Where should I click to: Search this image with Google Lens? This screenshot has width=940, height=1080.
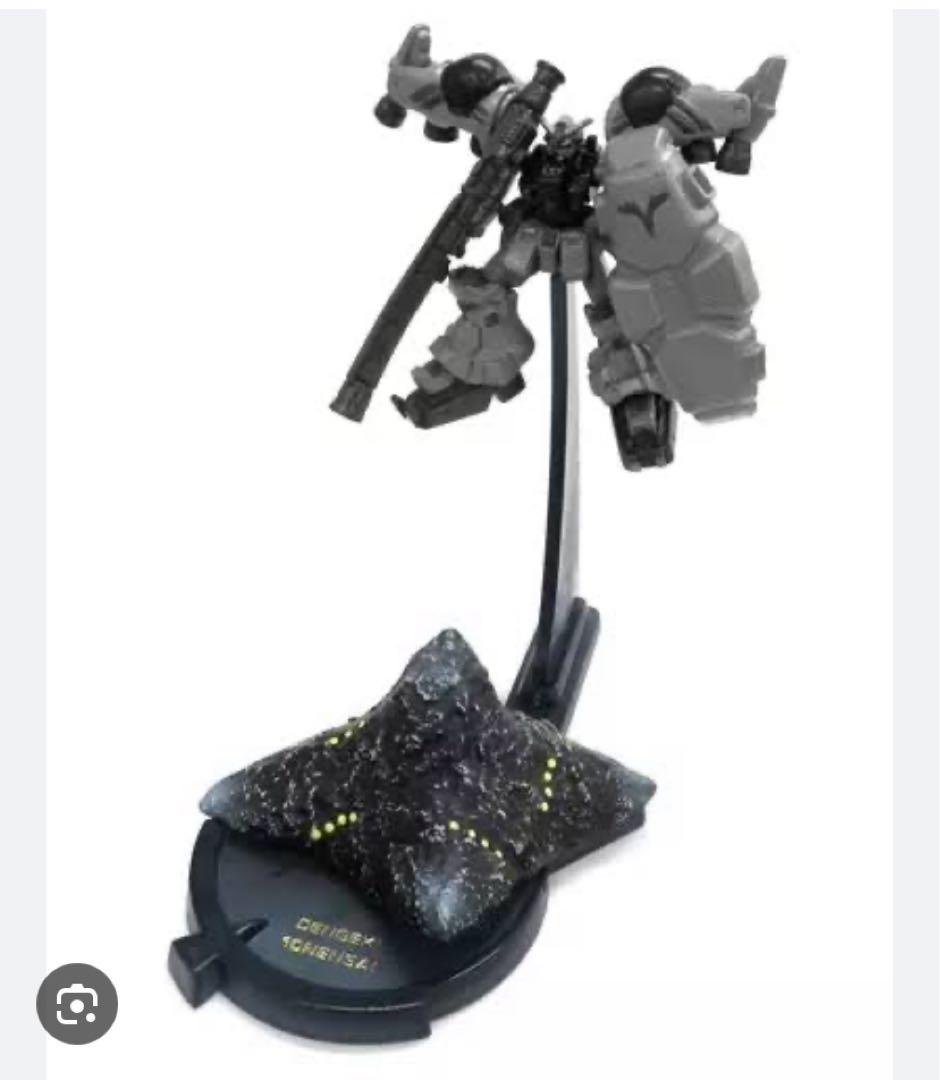(x=77, y=1003)
